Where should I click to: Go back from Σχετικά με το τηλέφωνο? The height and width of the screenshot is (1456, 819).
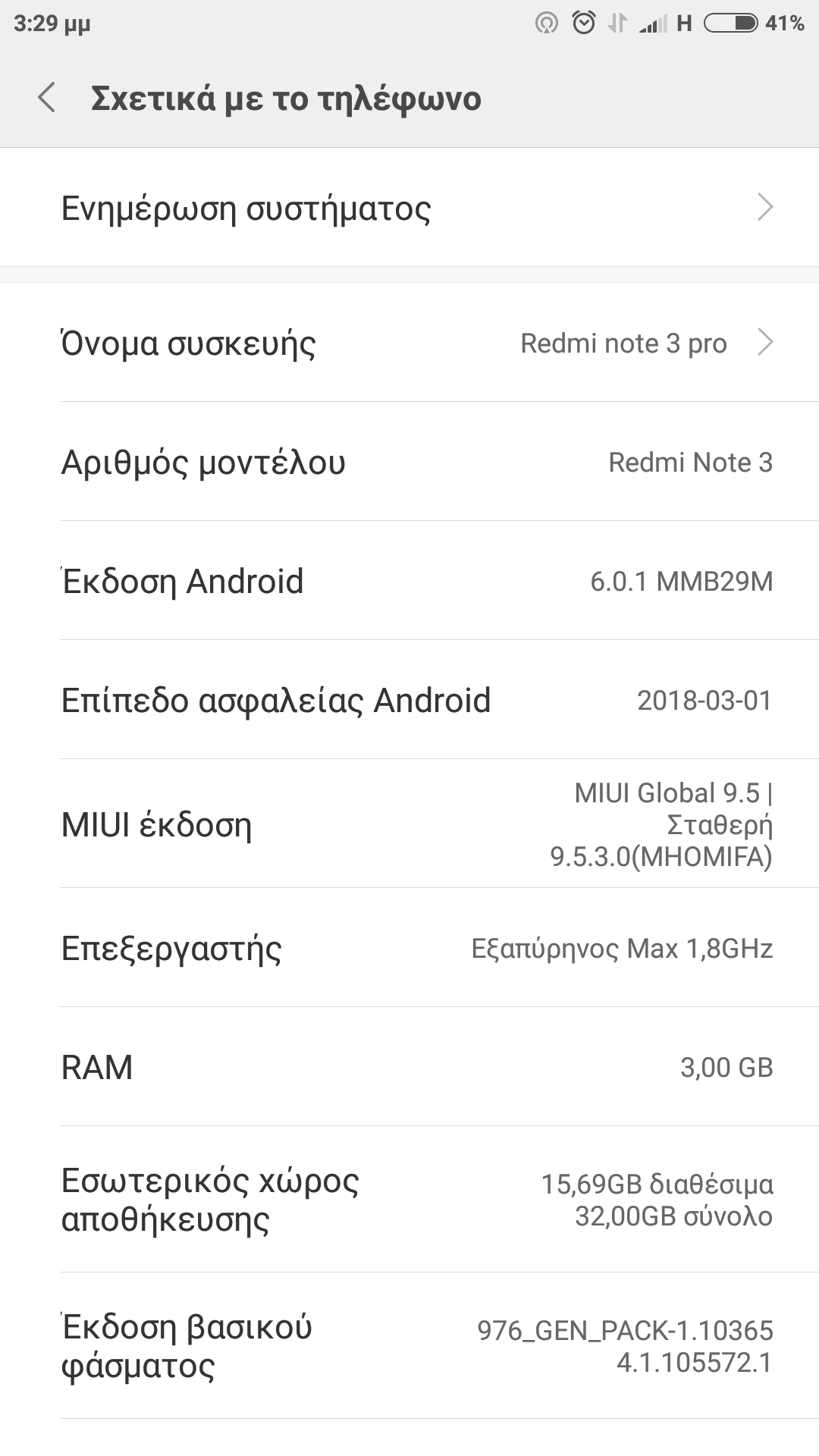click(47, 99)
